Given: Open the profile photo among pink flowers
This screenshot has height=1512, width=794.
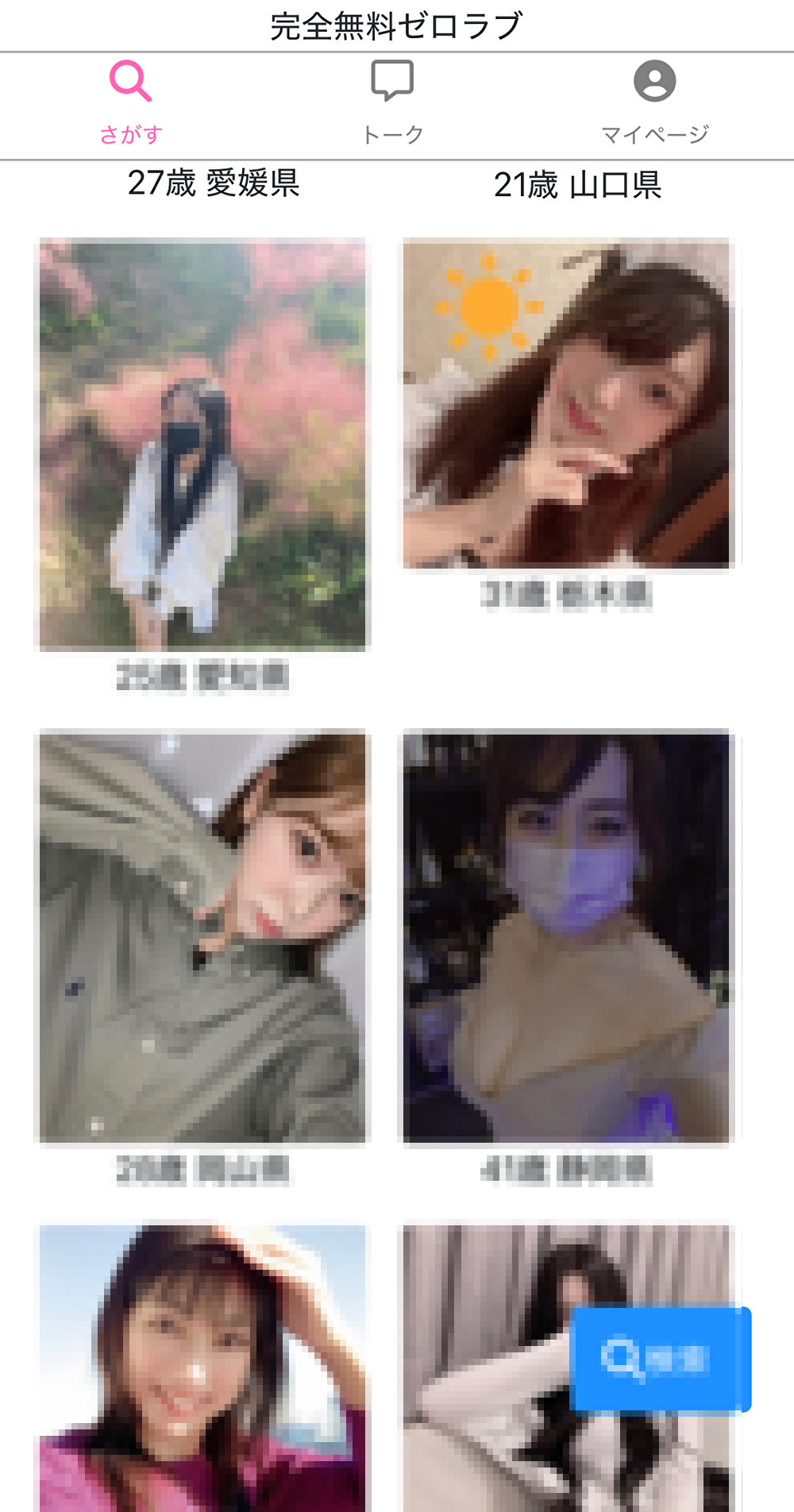Looking at the screenshot, I should [x=203, y=445].
